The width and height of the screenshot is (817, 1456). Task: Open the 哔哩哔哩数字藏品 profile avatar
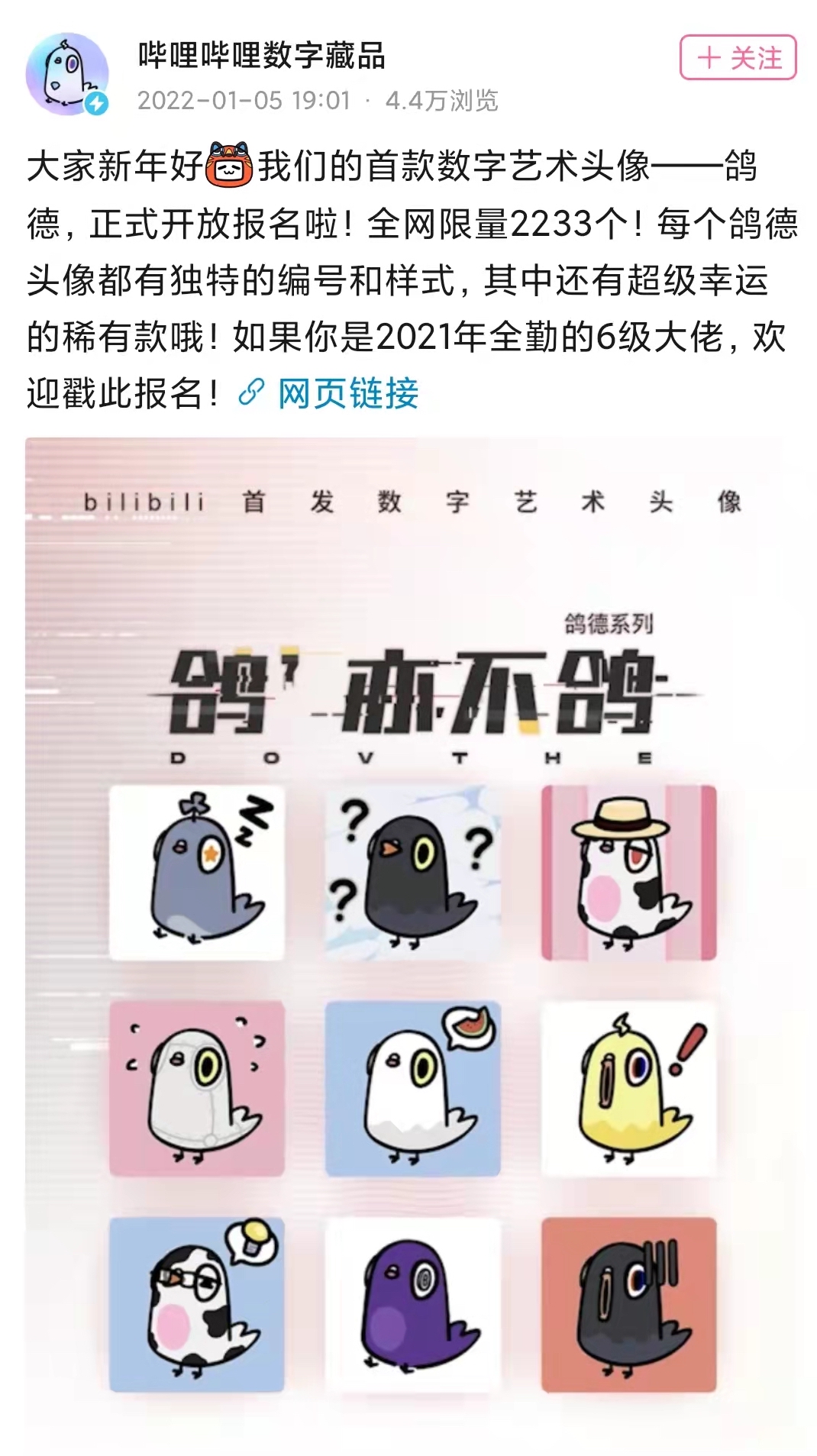tap(67, 74)
